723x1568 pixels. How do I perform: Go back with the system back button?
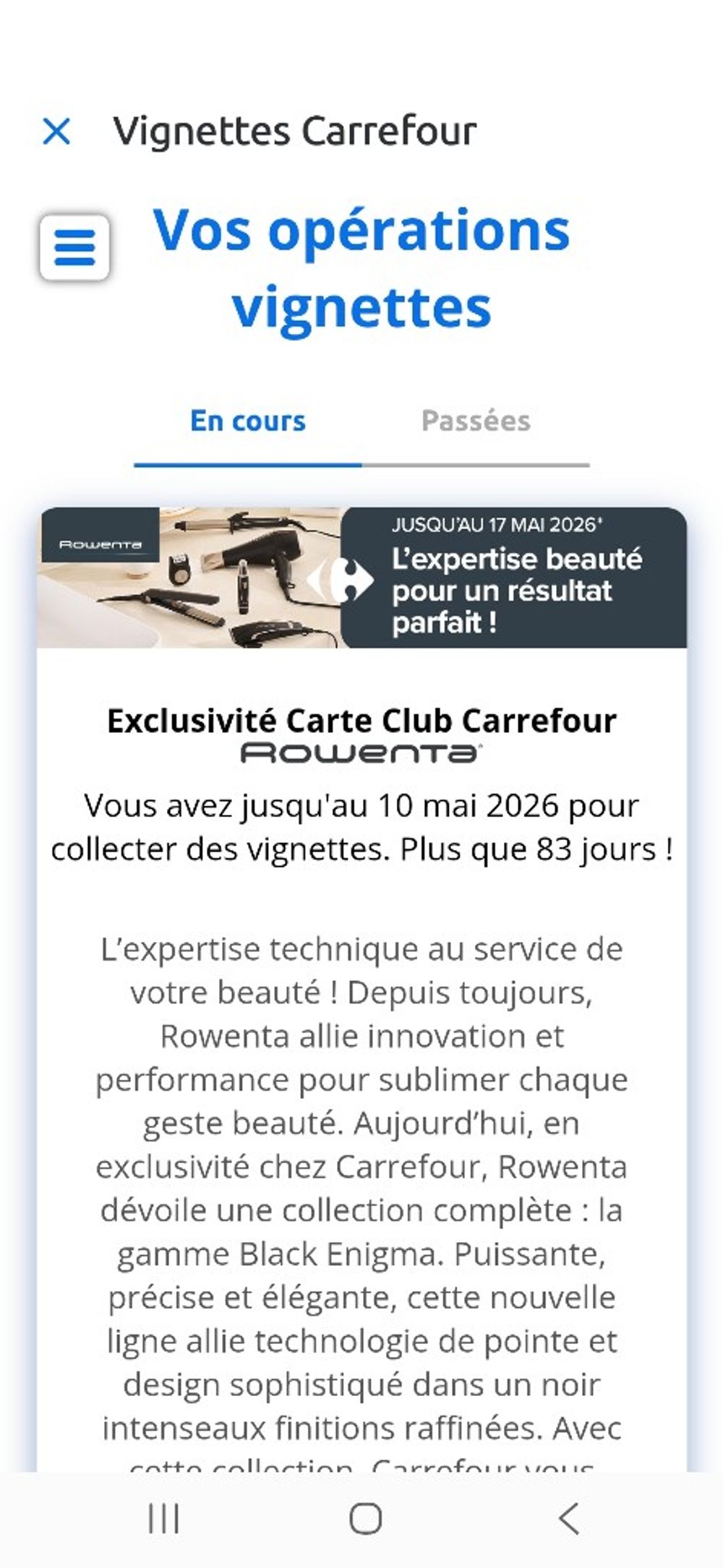tap(569, 1518)
